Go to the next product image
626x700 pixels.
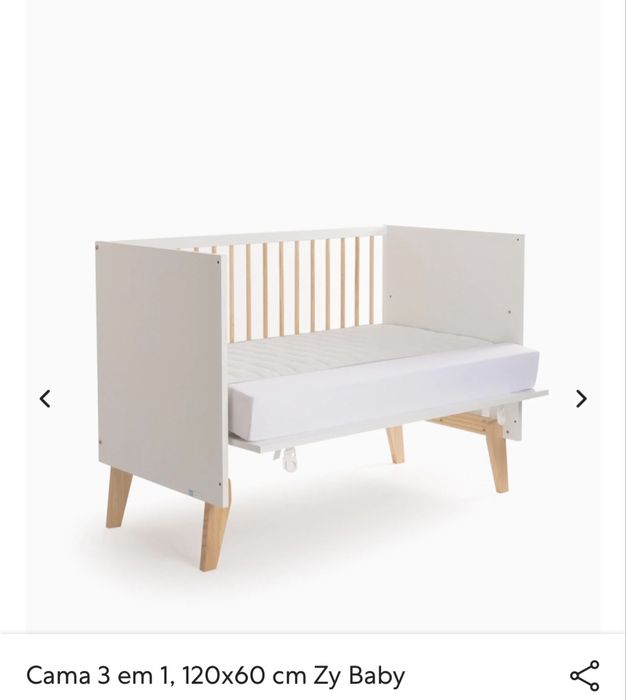581,399
